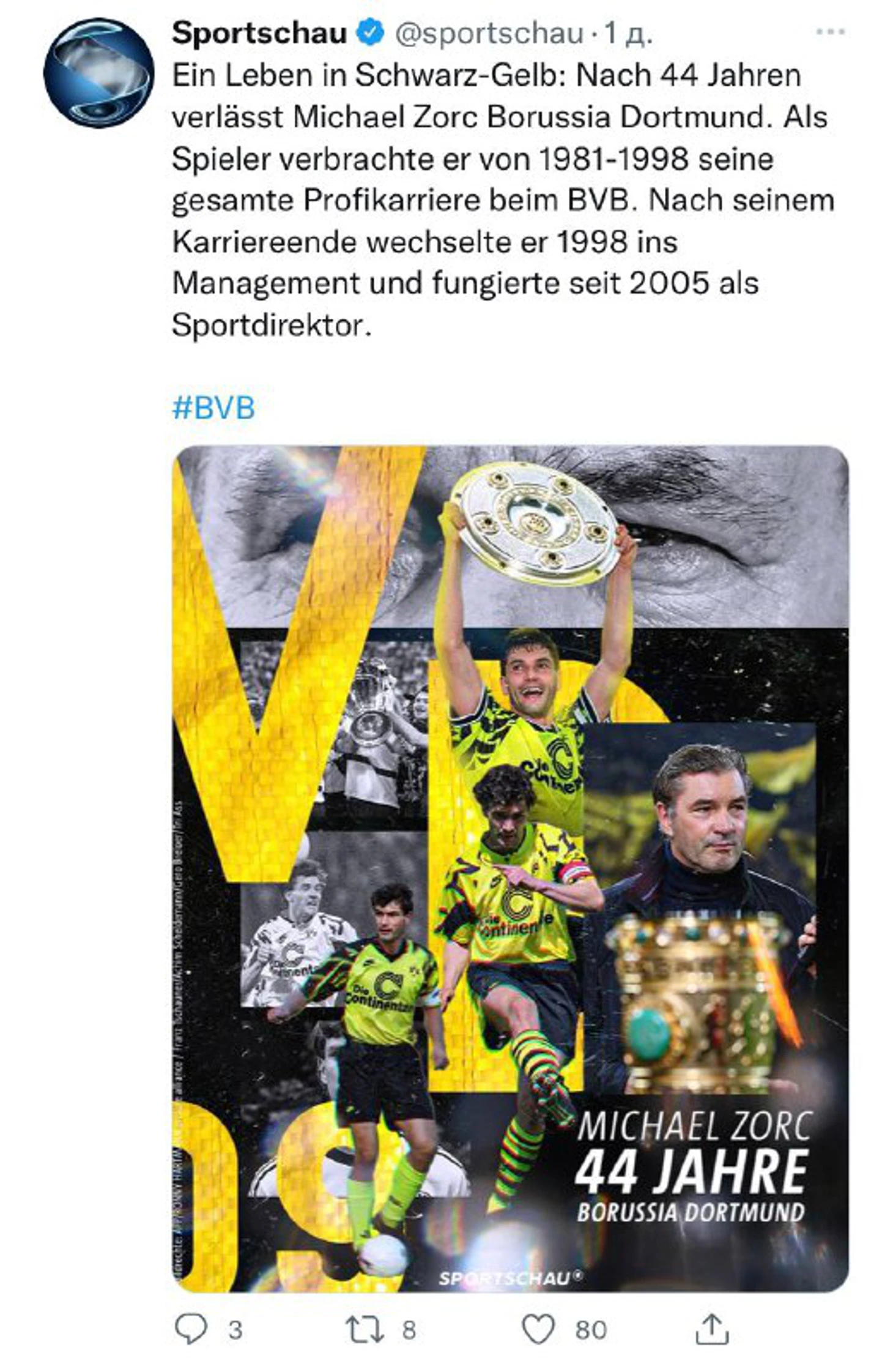Open the Sportschau profile avatar
Screen dimensions: 893x1372
(x=98, y=72)
